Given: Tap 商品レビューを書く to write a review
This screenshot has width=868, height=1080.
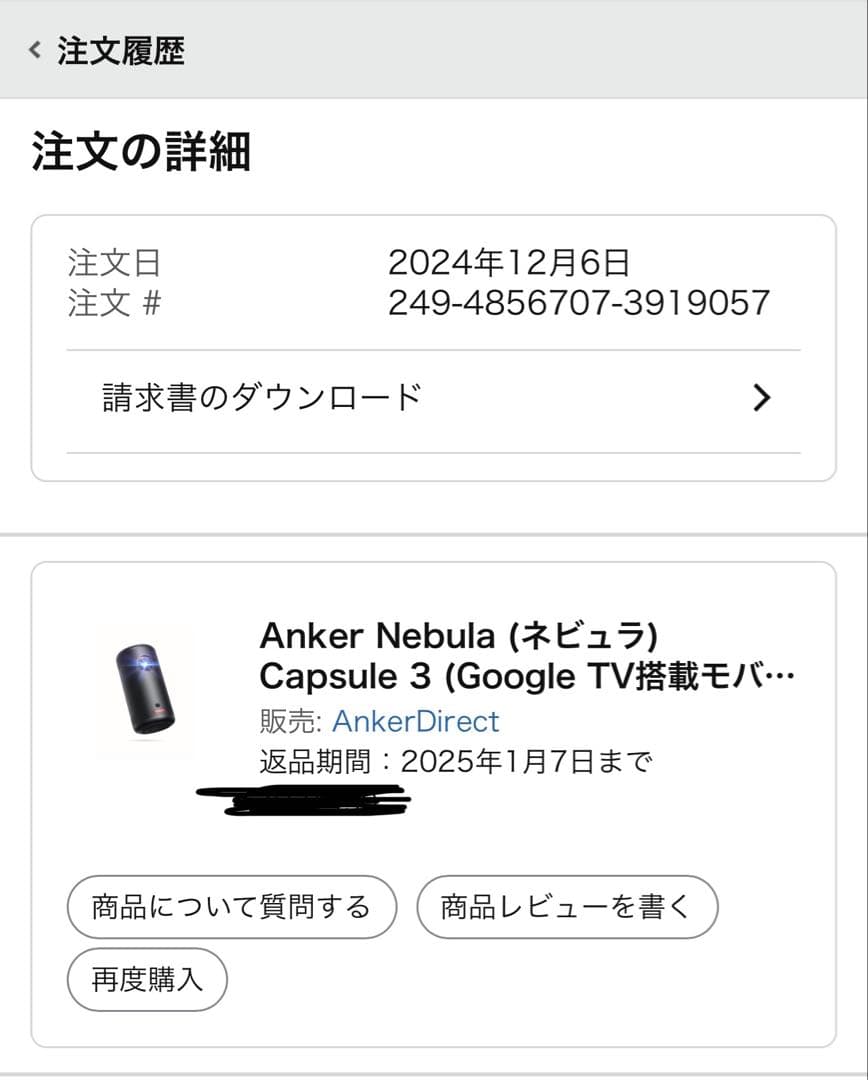Looking at the screenshot, I should 567,906.
